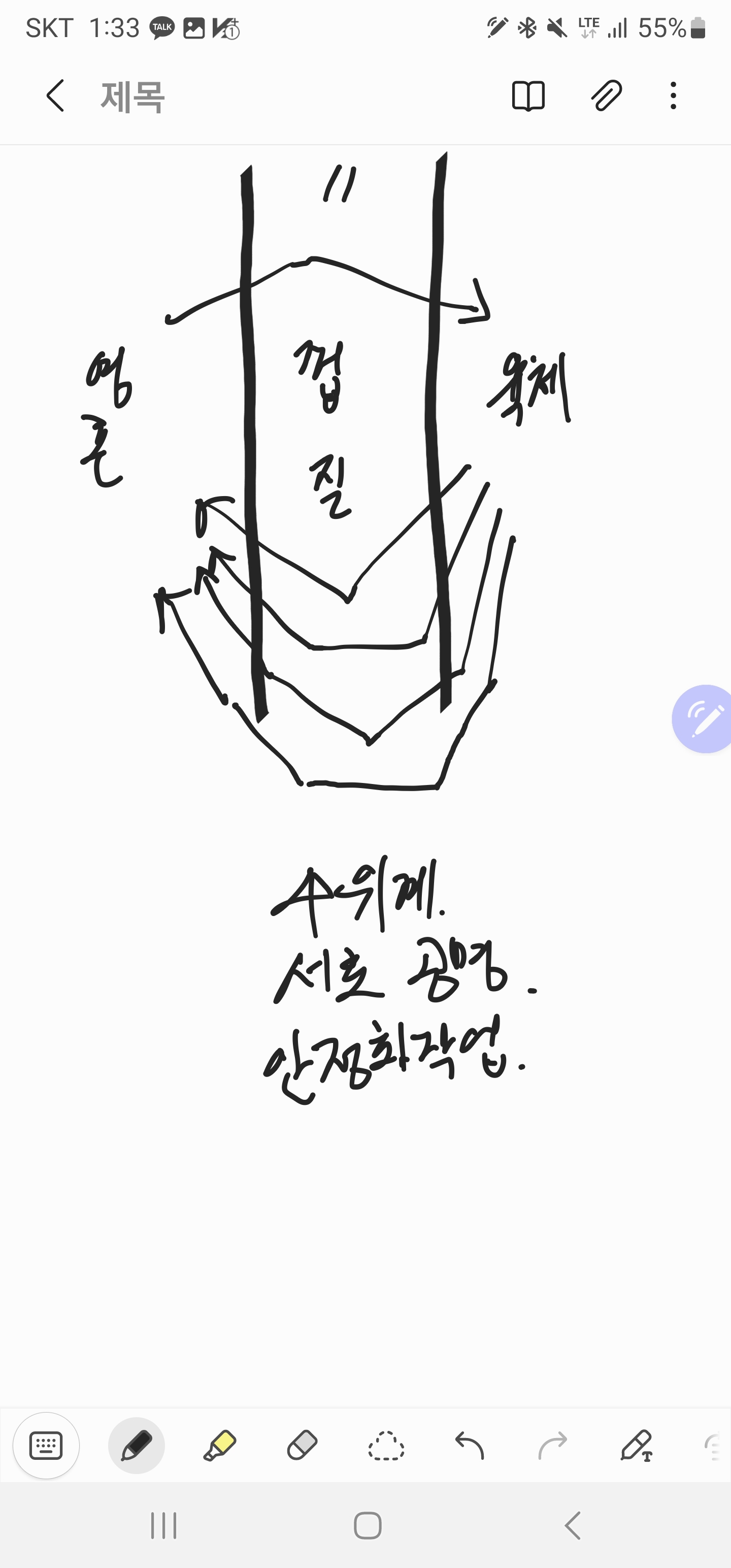Screen dimensions: 731x1568
Task: Select the pen drawing tool
Action: coord(137,1446)
